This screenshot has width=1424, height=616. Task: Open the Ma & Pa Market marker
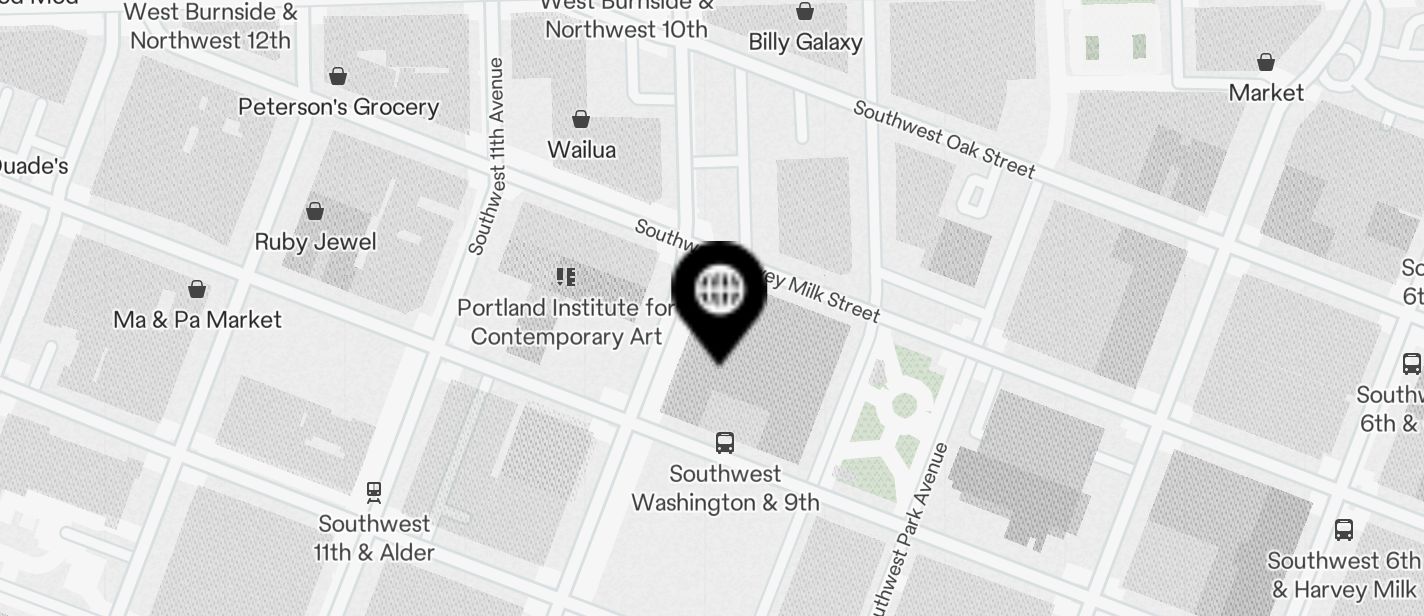197,290
